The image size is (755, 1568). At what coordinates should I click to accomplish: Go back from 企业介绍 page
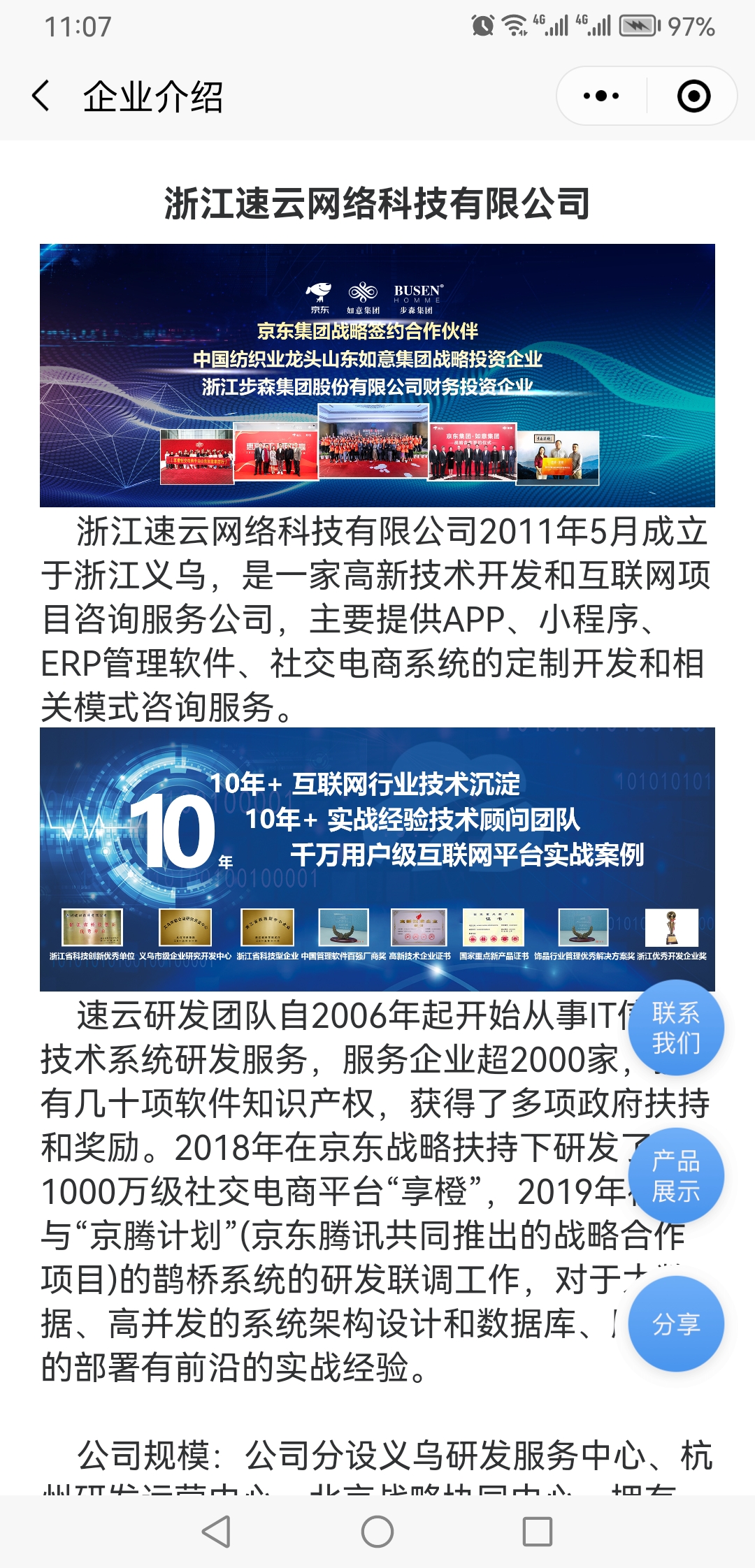pos(42,96)
